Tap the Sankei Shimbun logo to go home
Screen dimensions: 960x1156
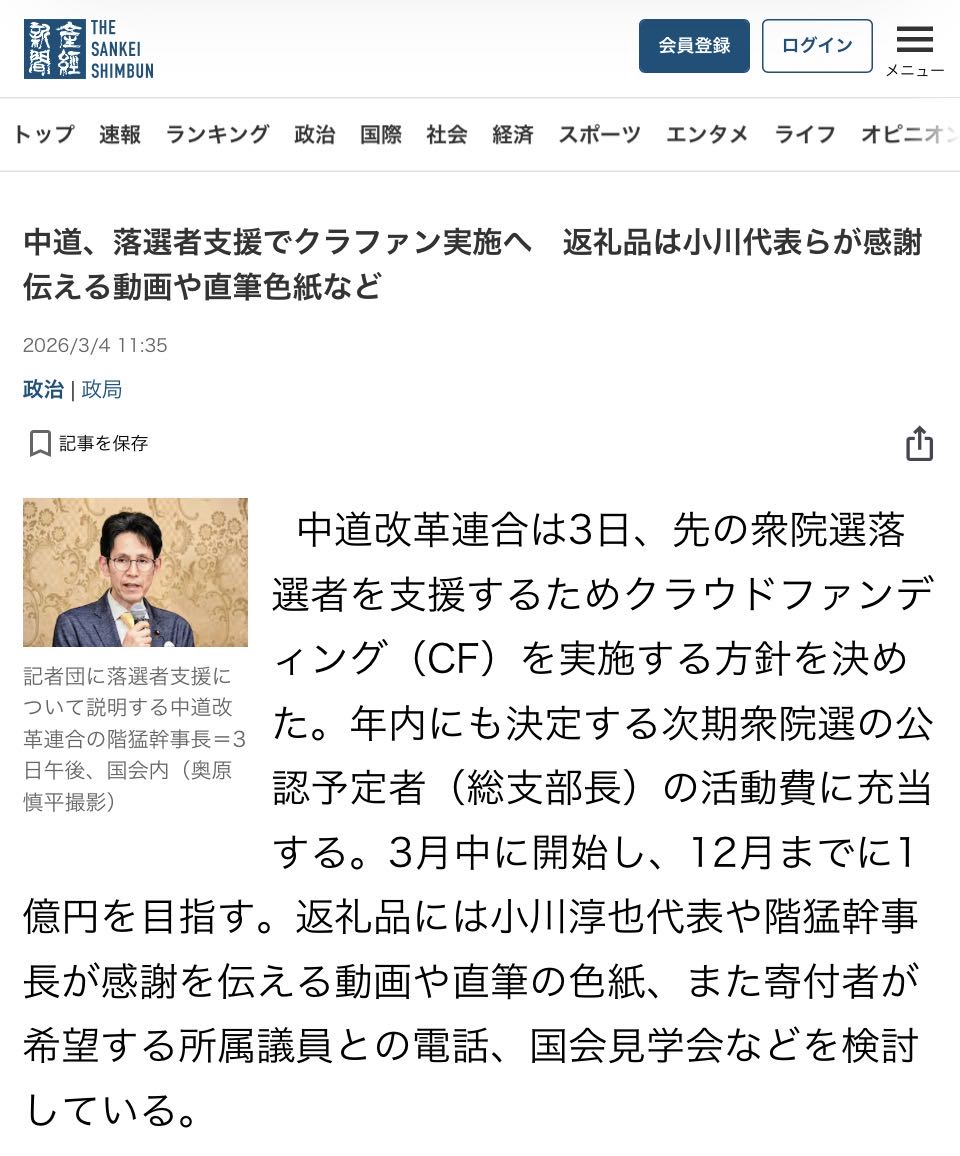89,48
